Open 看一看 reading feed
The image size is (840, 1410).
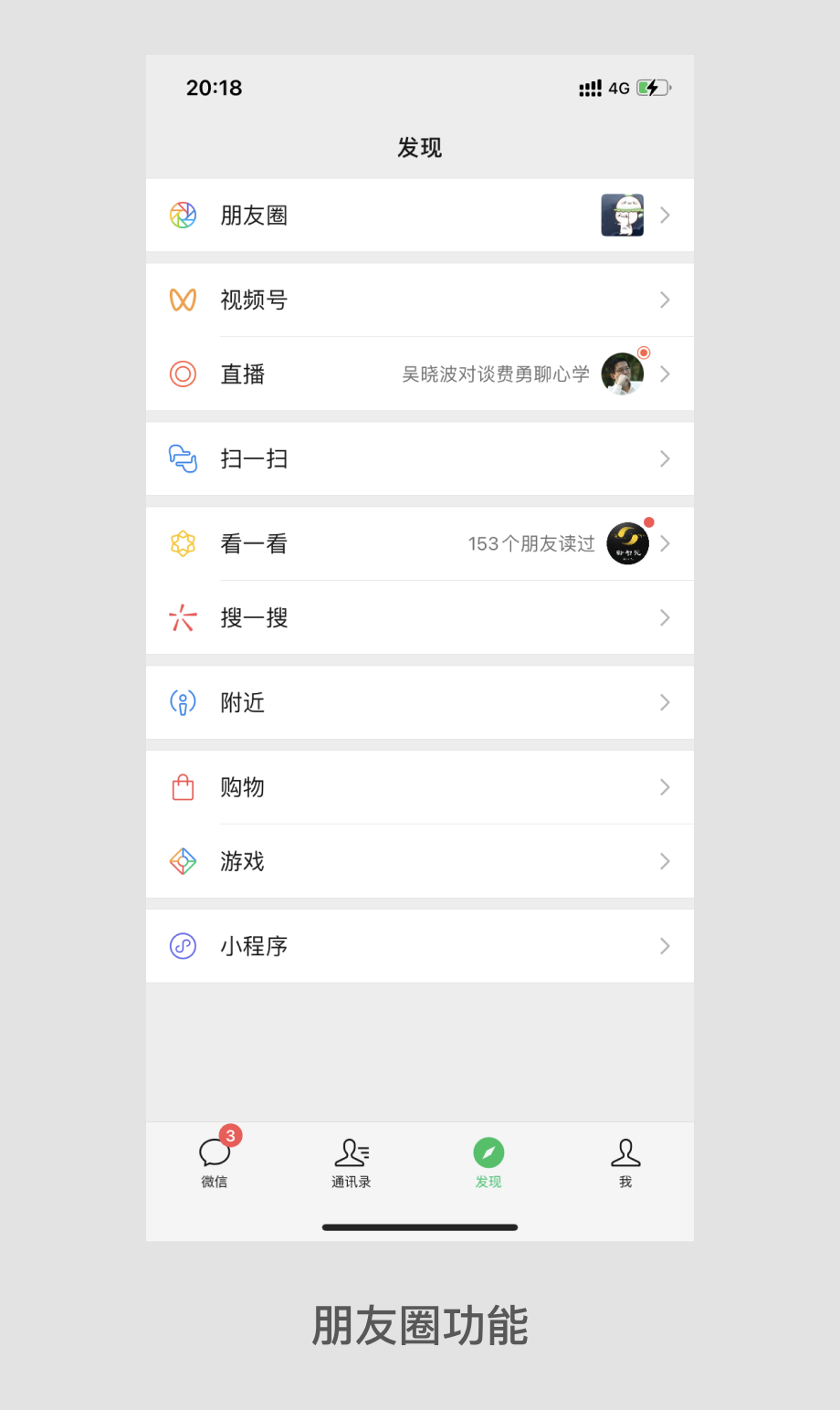[420, 543]
